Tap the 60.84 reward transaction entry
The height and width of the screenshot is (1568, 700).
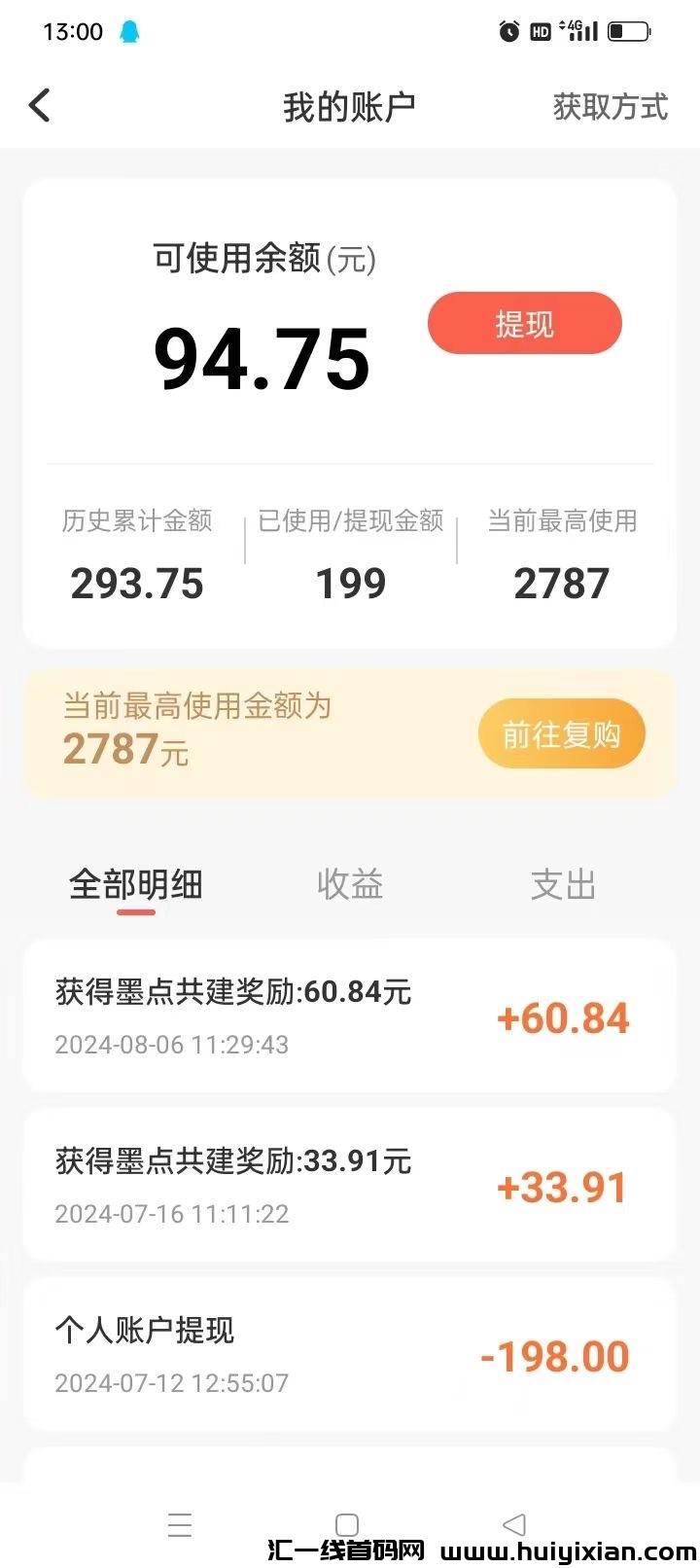350,1015
